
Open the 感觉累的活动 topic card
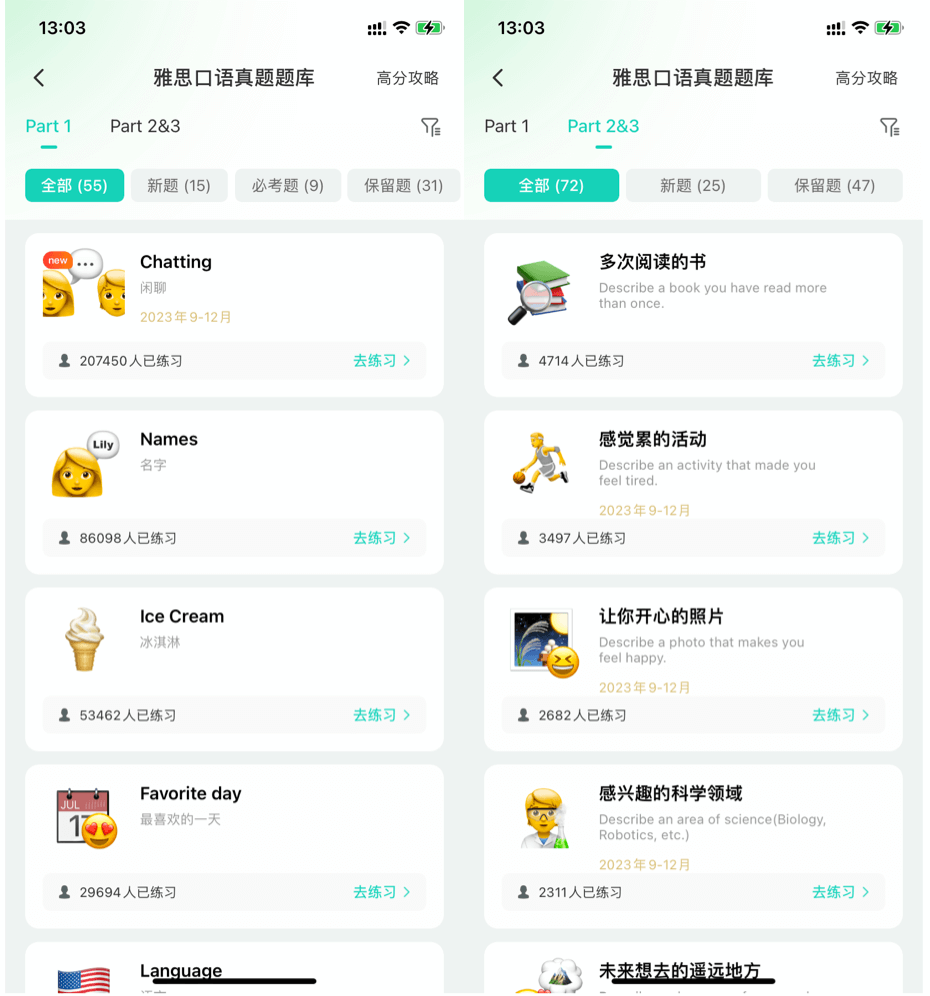pyautogui.click(x=693, y=465)
